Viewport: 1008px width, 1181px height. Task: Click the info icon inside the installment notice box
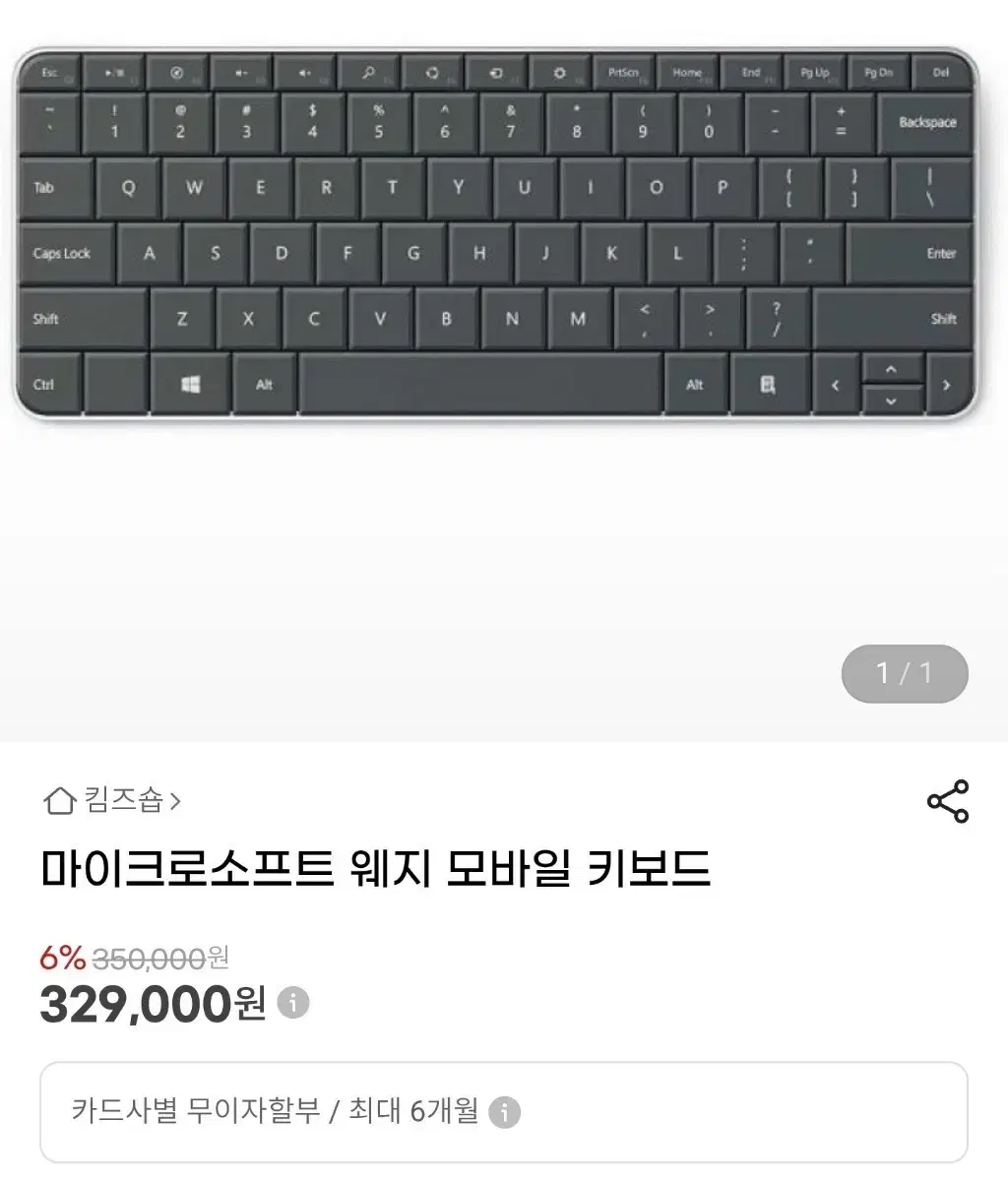pos(505,1112)
